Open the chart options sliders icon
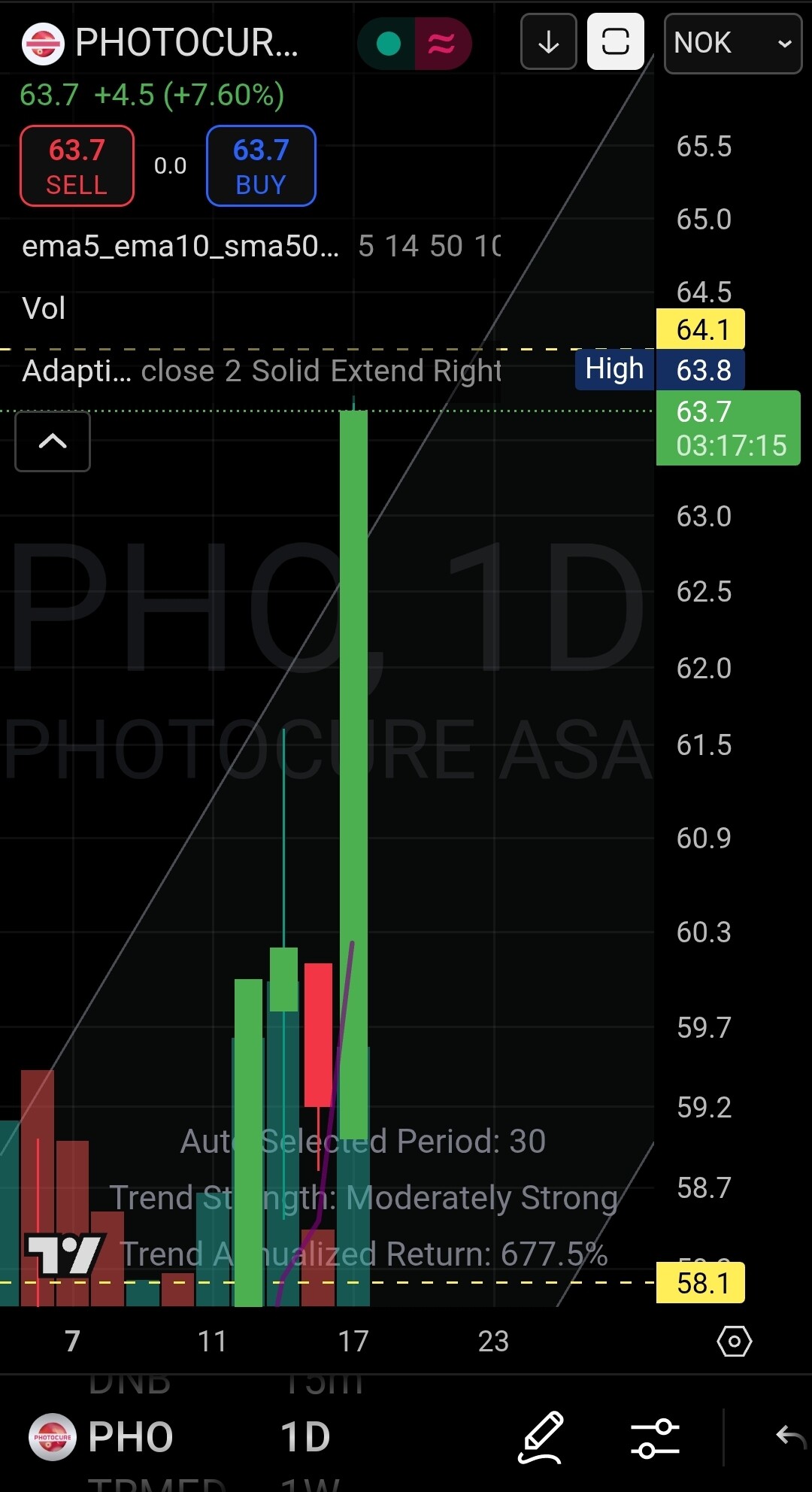 click(x=655, y=1437)
